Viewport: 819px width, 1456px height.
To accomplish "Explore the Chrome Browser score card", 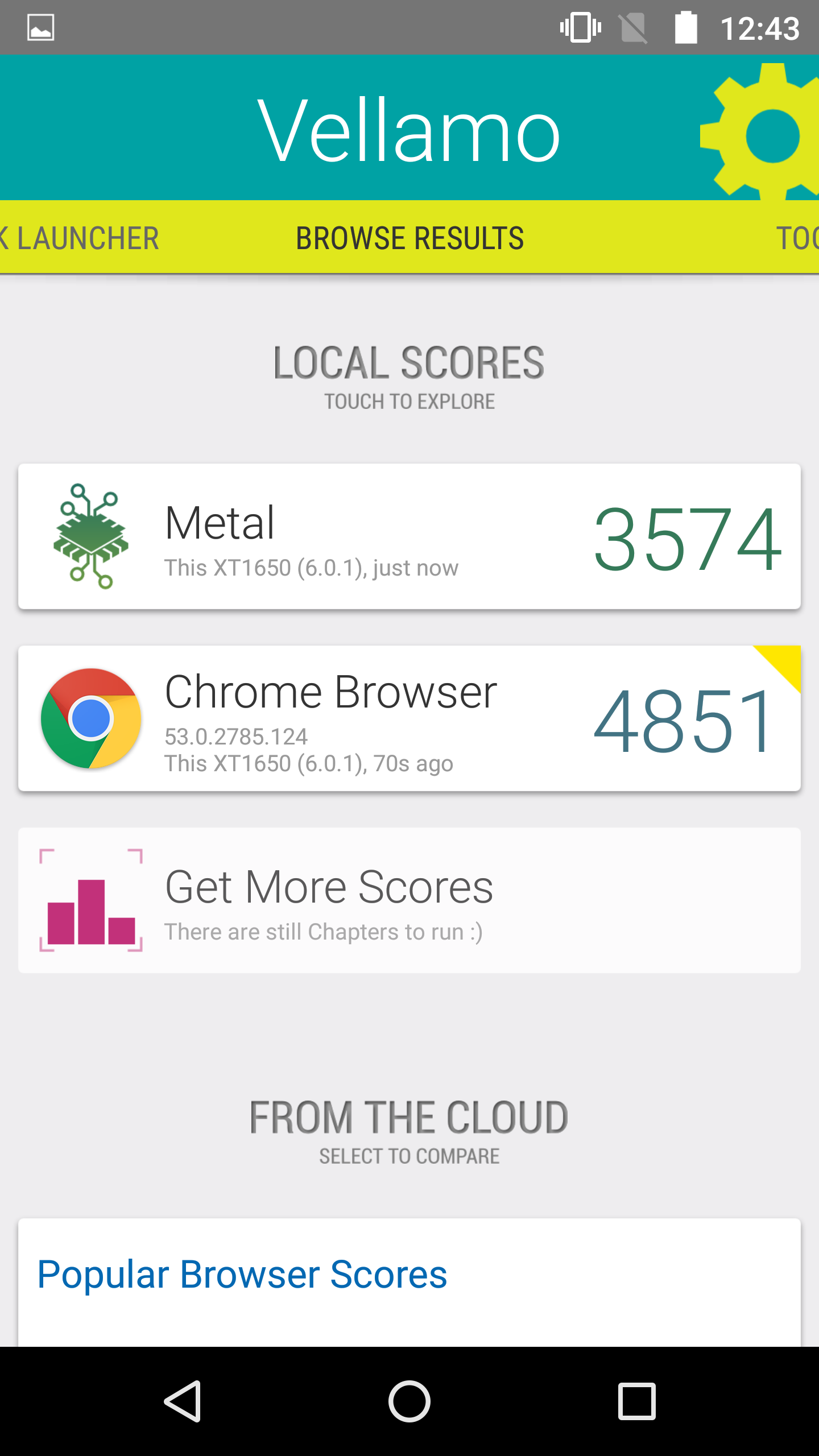I will [409, 718].
